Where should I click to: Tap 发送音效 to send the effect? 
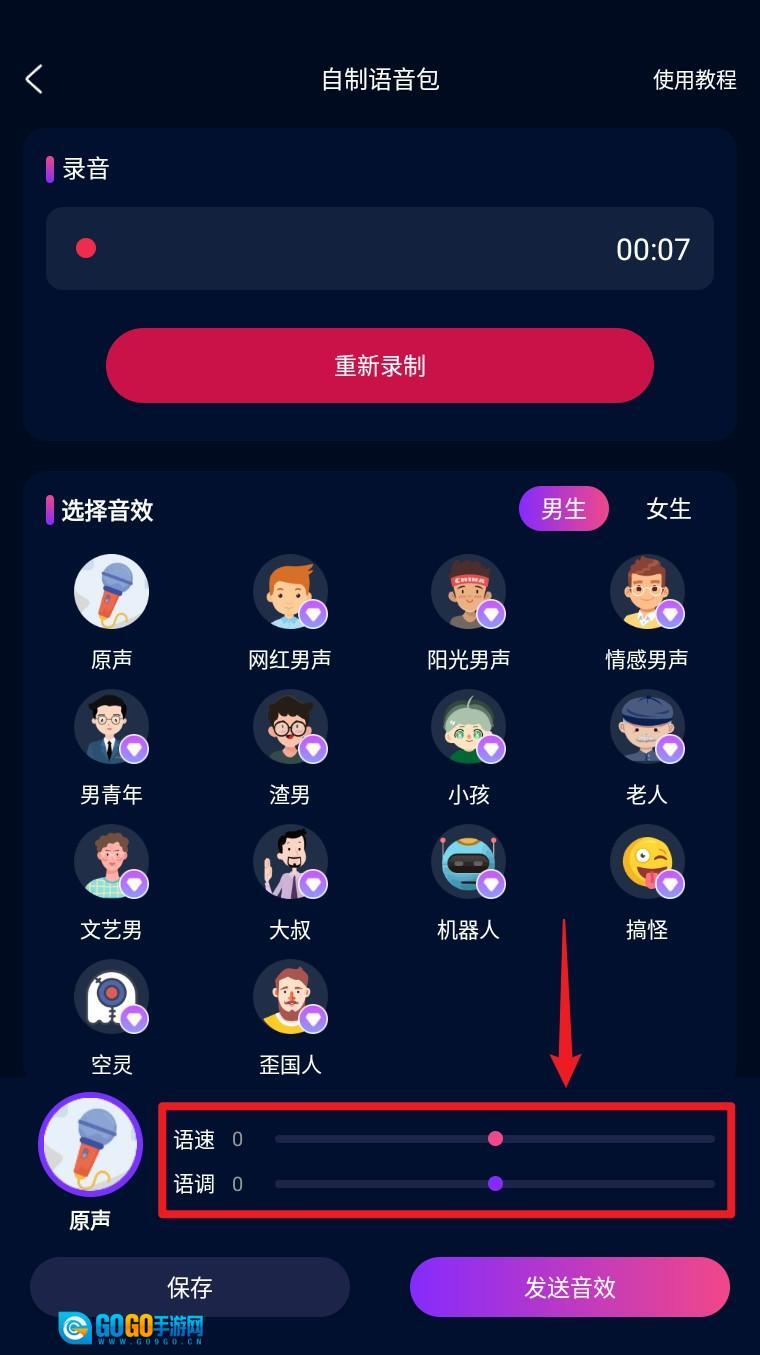click(x=570, y=1287)
